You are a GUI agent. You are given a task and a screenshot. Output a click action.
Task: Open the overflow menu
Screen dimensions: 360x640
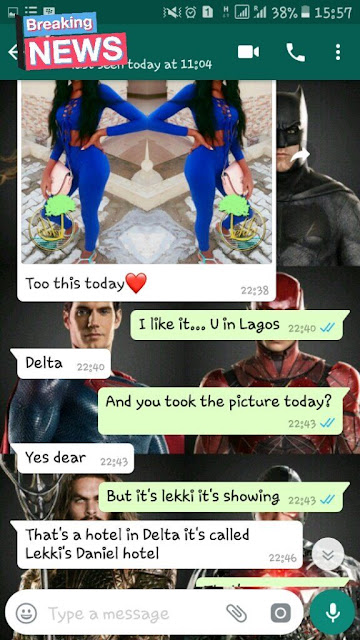click(x=338, y=52)
